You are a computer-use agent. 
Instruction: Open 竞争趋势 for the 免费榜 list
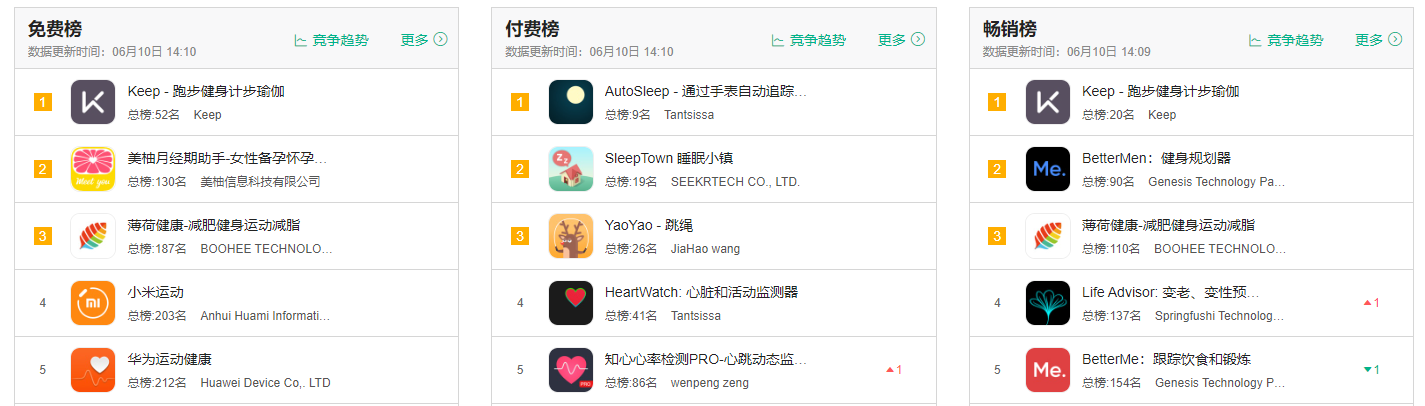332,40
